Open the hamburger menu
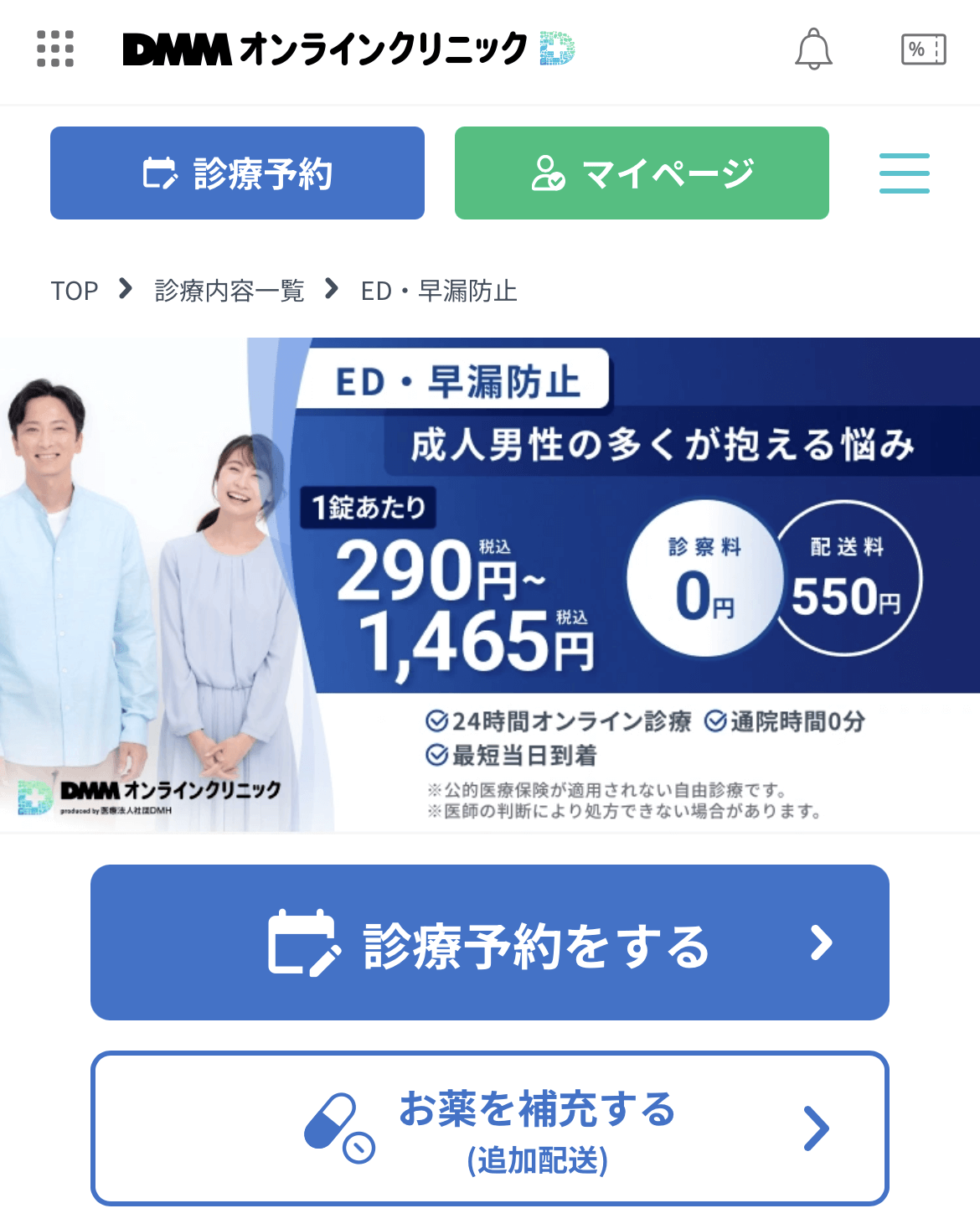This screenshot has height=1229, width=980. click(x=904, y=173)
